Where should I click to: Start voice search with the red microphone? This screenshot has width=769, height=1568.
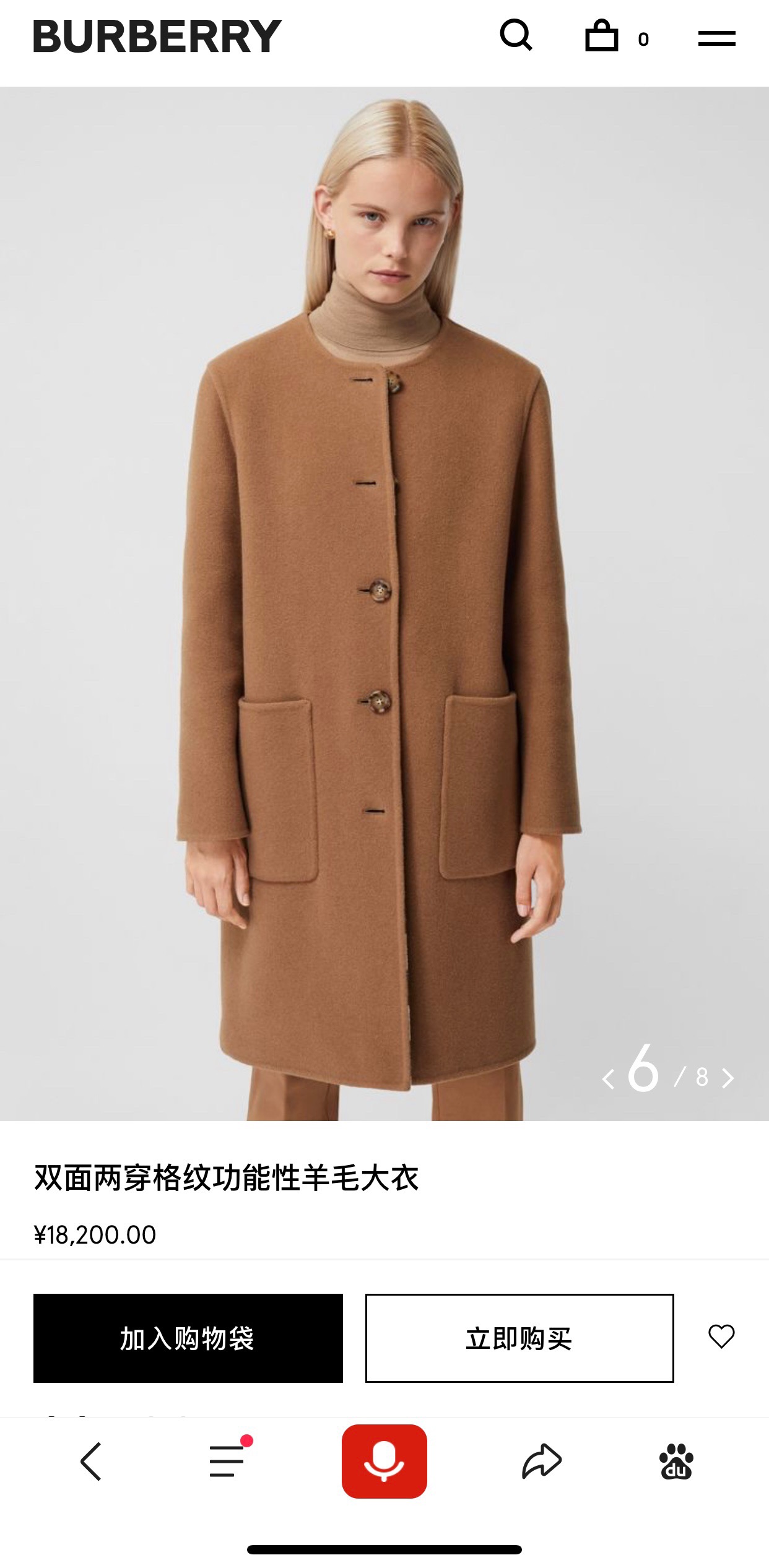384,1462
